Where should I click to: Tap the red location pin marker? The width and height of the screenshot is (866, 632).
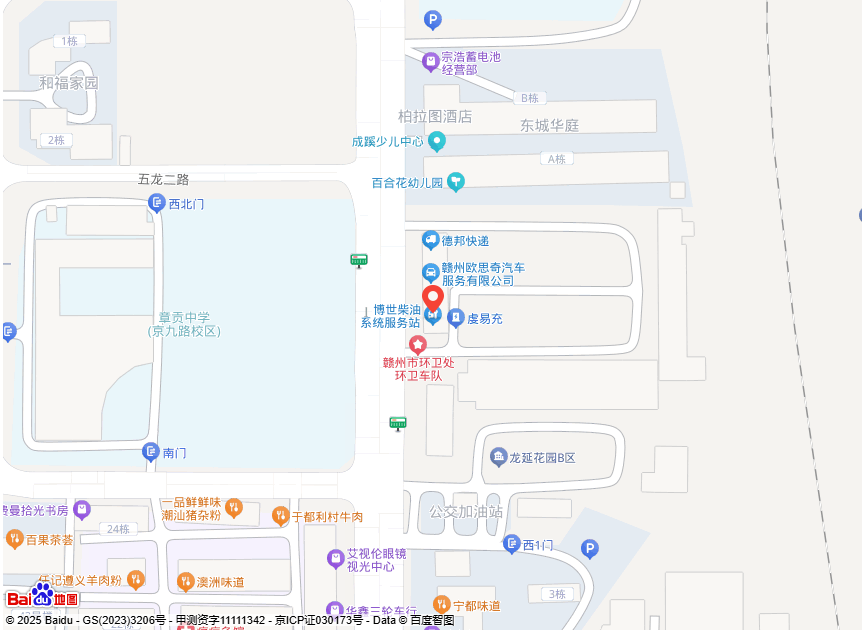click(433, 298)
